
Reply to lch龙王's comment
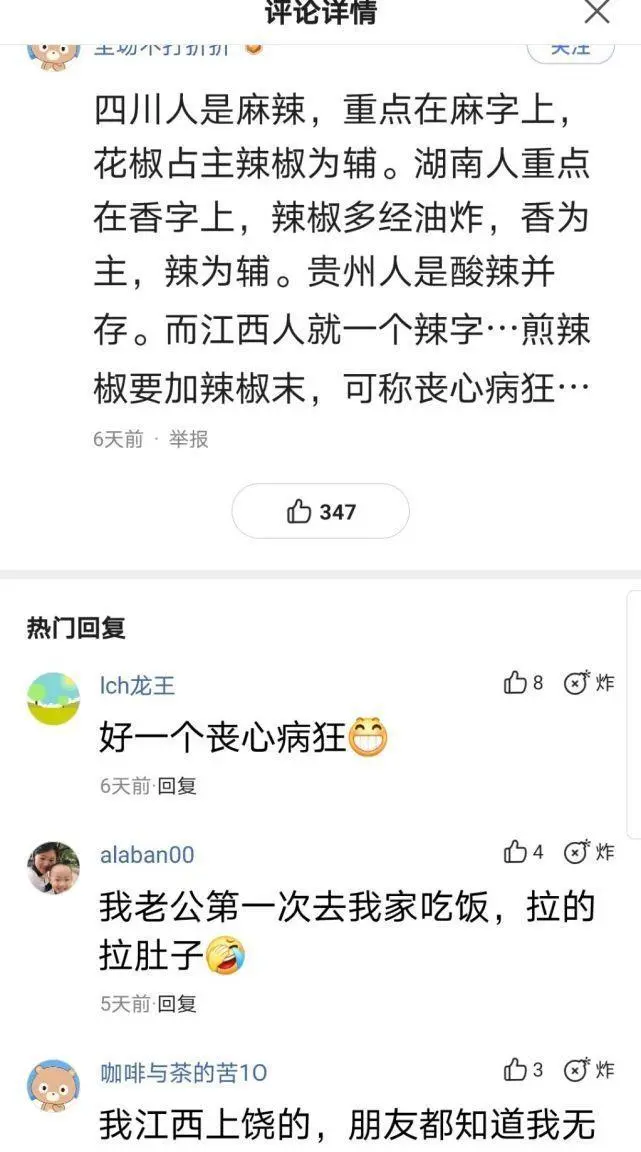177,786
